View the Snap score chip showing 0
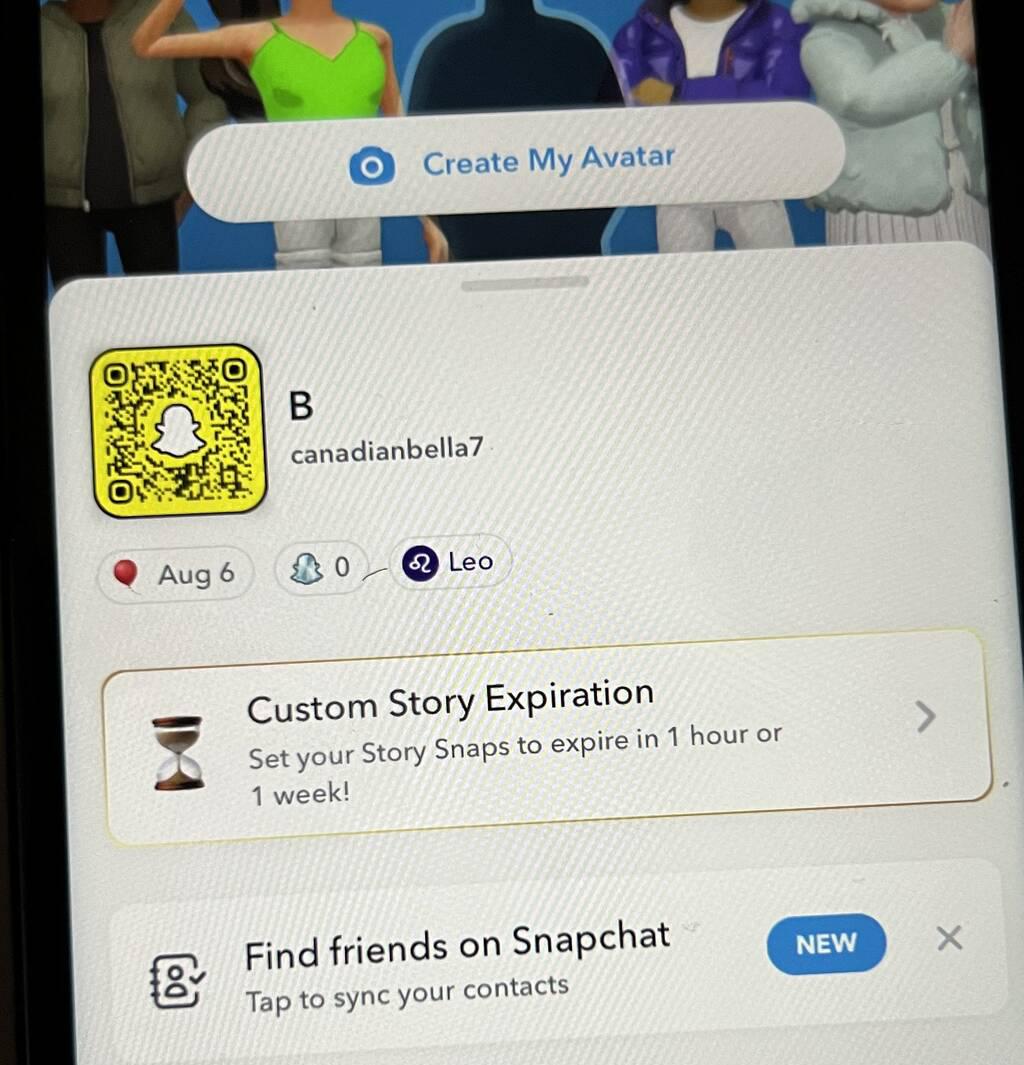 [321, 569]
